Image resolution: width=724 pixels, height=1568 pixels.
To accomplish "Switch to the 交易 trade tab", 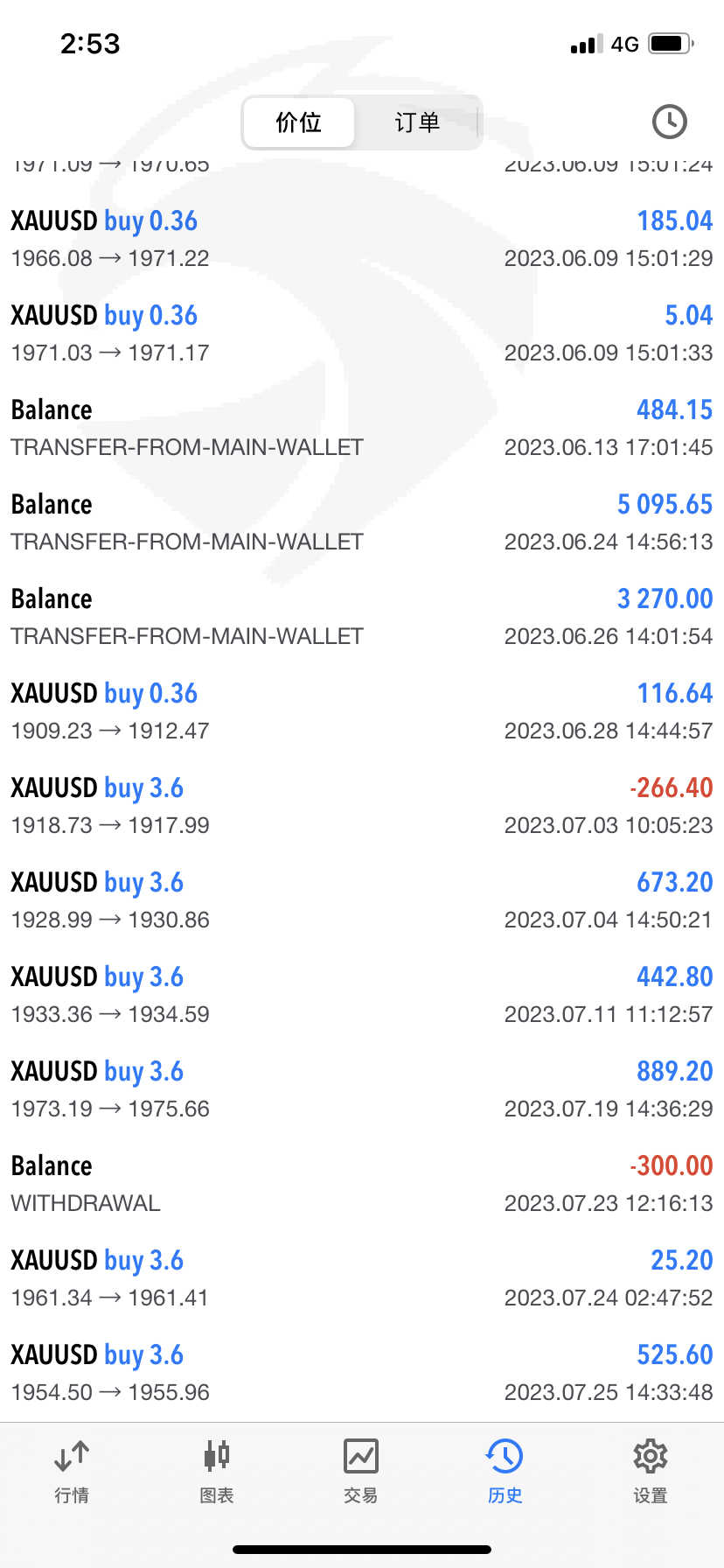I will click(x=361, y=1470).
